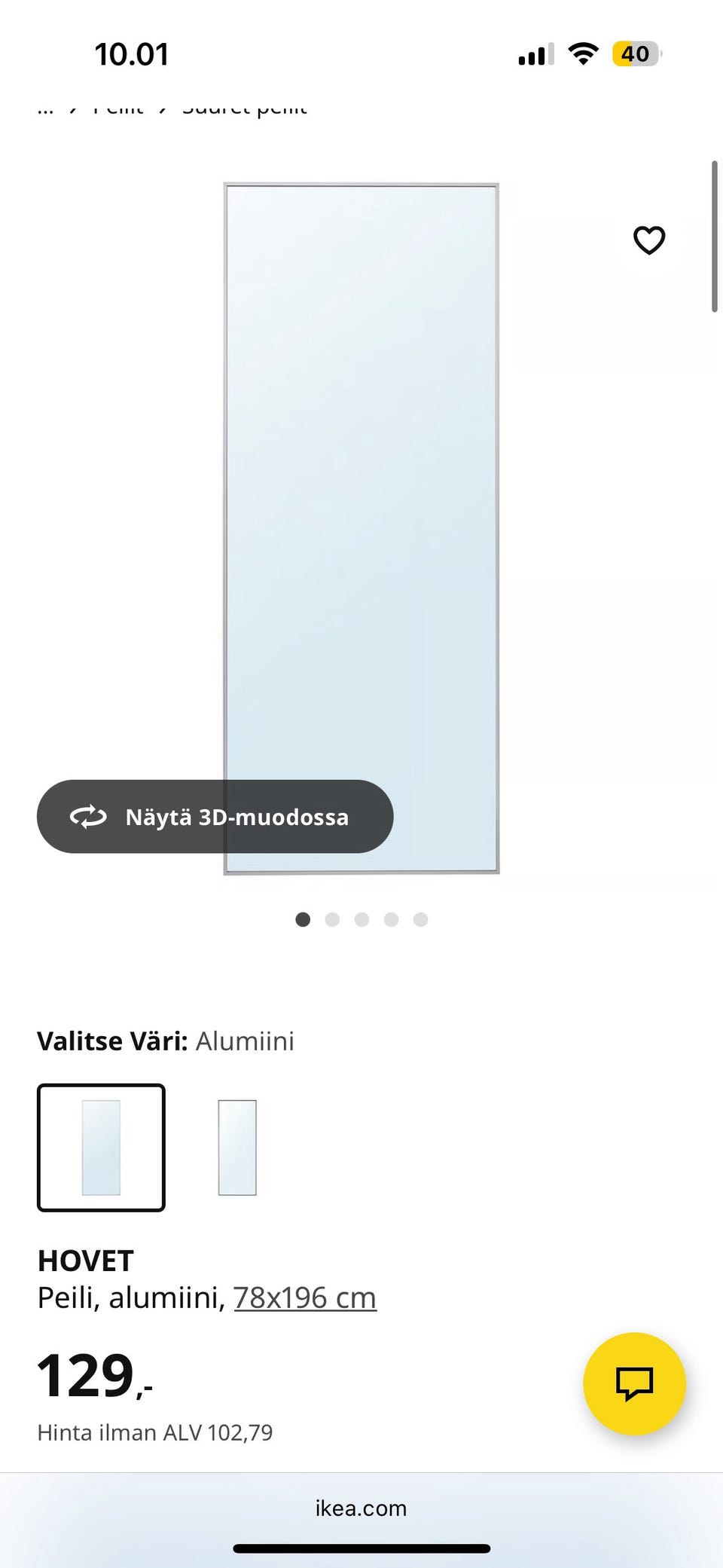
Task: Open the Suuret peilit breadcrumb category
Action: point(246,107)
